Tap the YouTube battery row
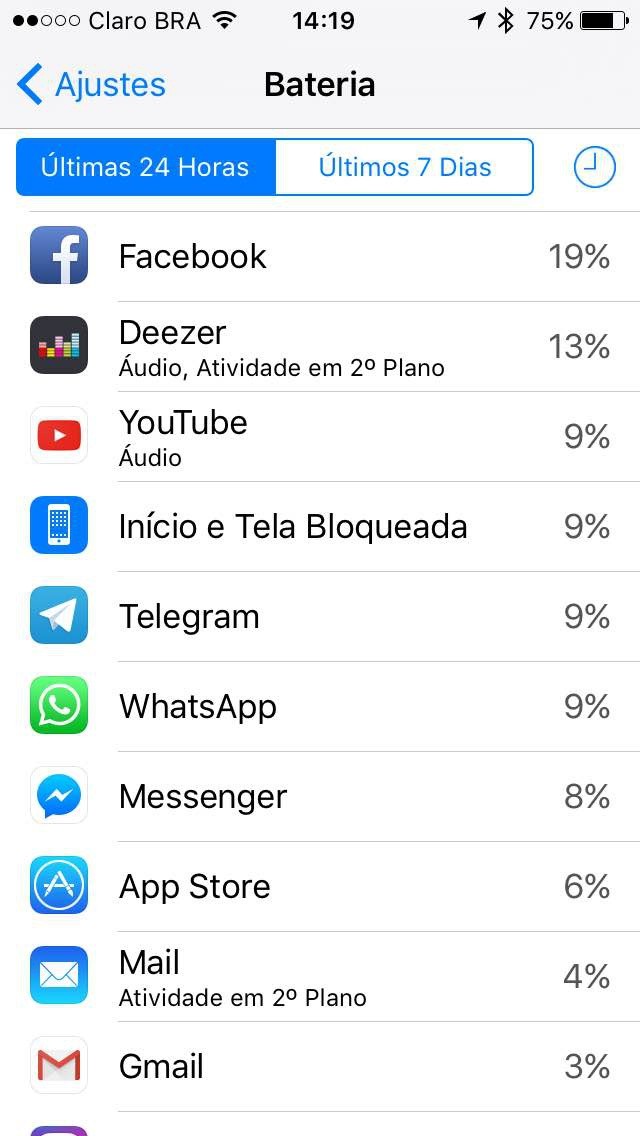Screen dimensions: 640x1136 click(320, 436)
